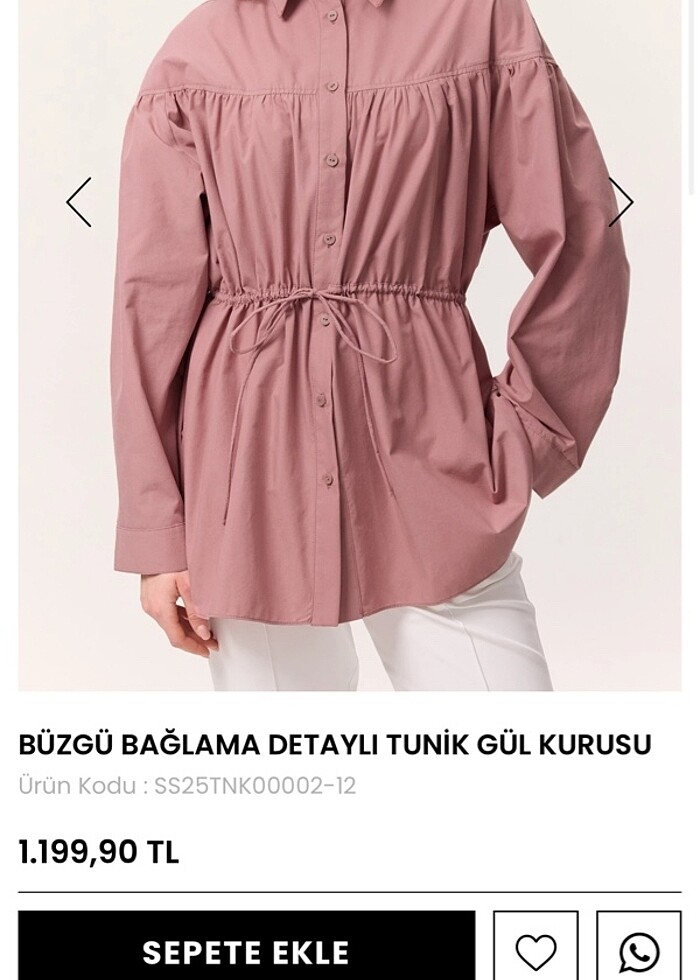Add the tunic to favorites
Viewport: 700px width, 980px height.
point(536,951)
